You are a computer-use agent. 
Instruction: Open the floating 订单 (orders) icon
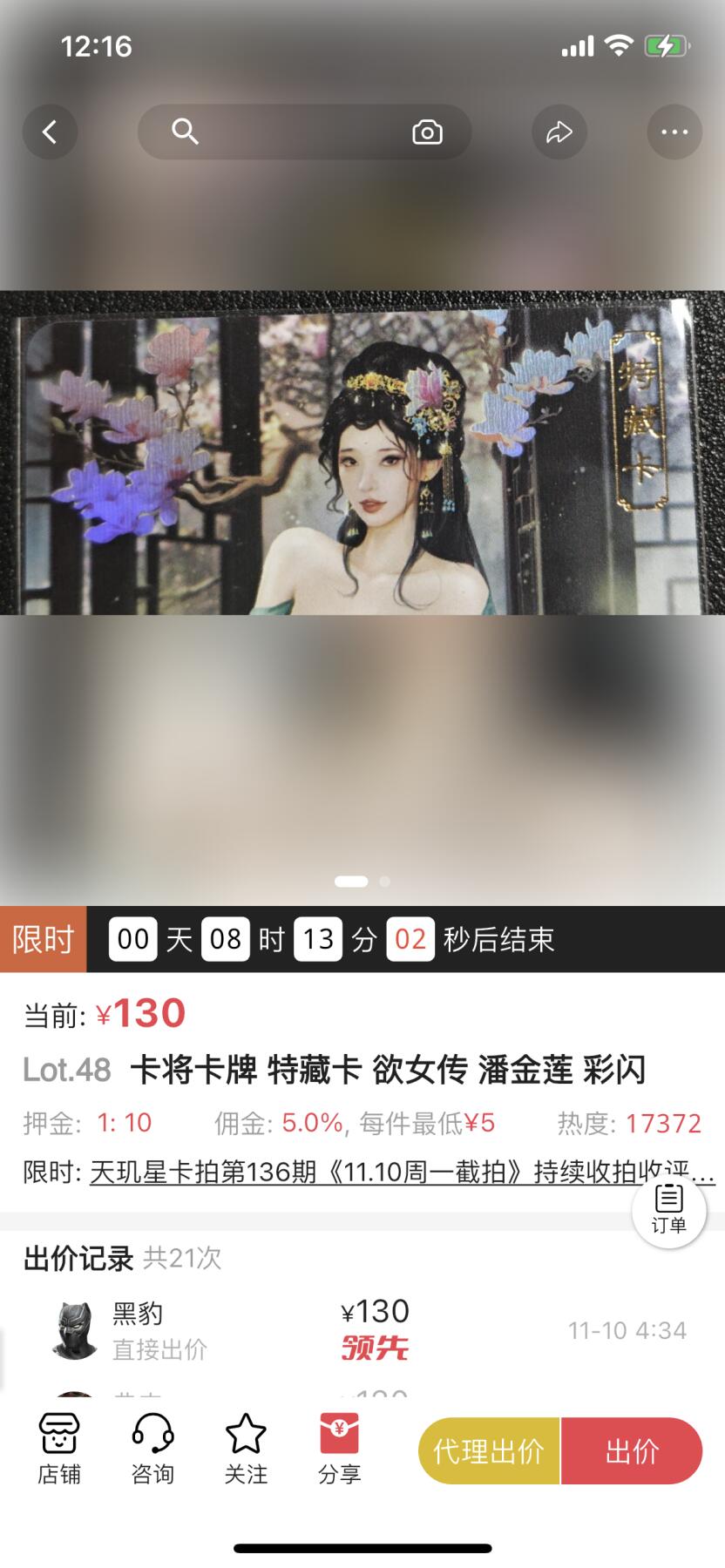[x=667, y=1211]
